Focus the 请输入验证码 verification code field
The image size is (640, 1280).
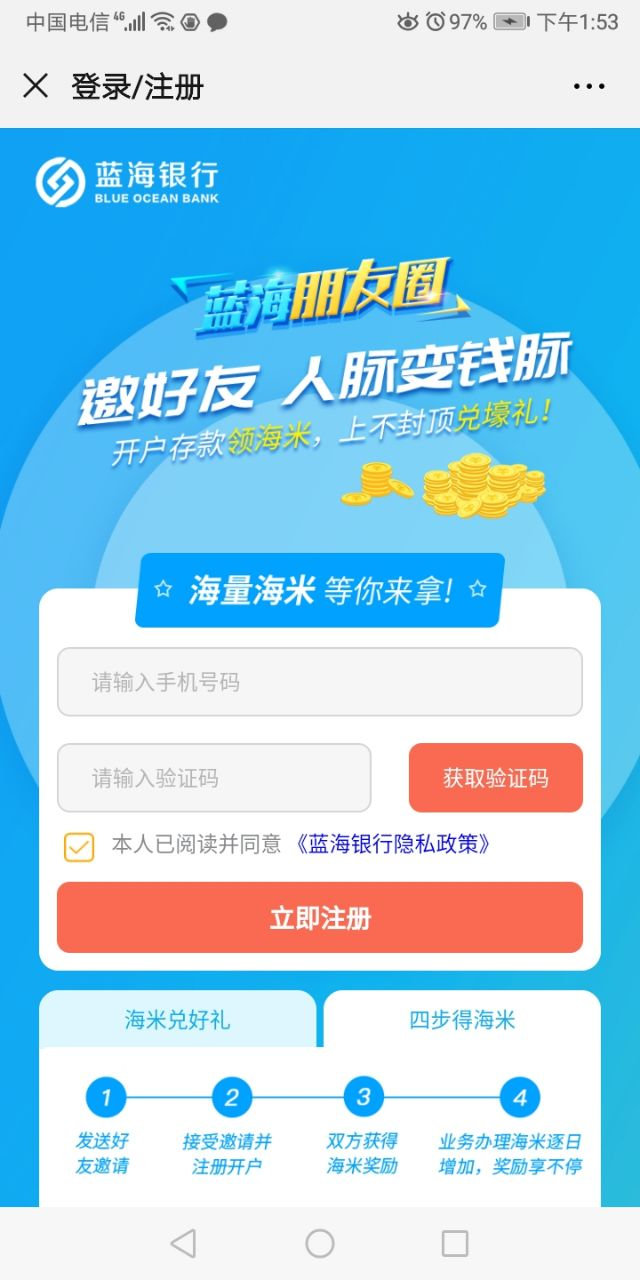pos(214,778)
